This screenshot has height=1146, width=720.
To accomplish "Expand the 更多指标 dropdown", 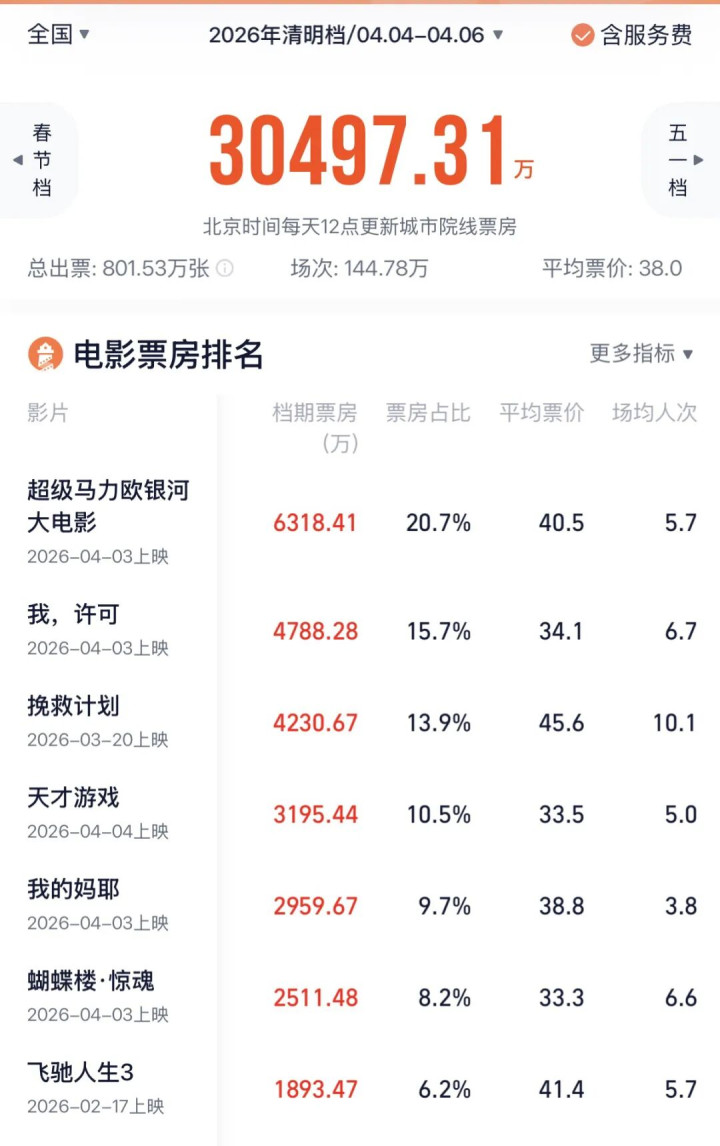I will [641, 353].
